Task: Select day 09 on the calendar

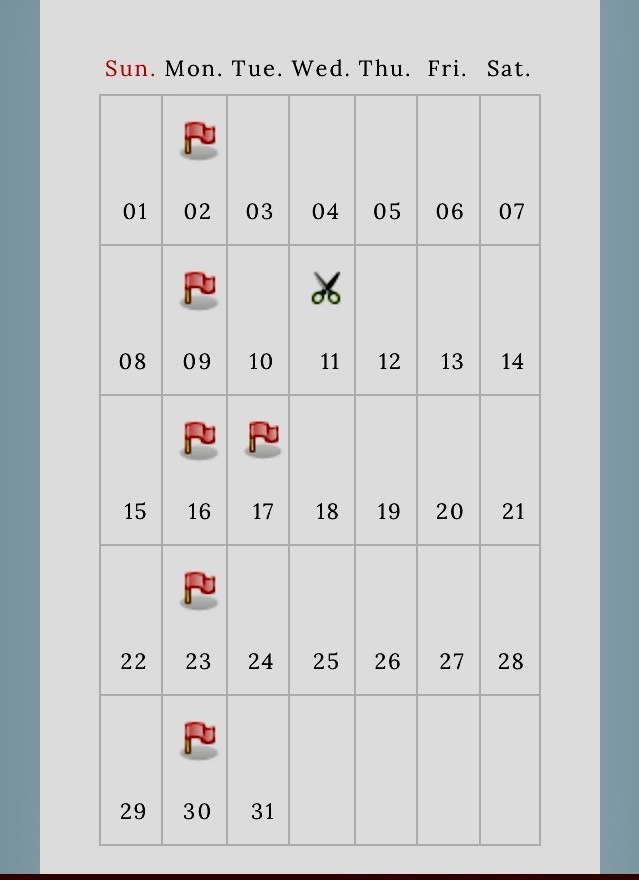Action: (x=195, y=321)
